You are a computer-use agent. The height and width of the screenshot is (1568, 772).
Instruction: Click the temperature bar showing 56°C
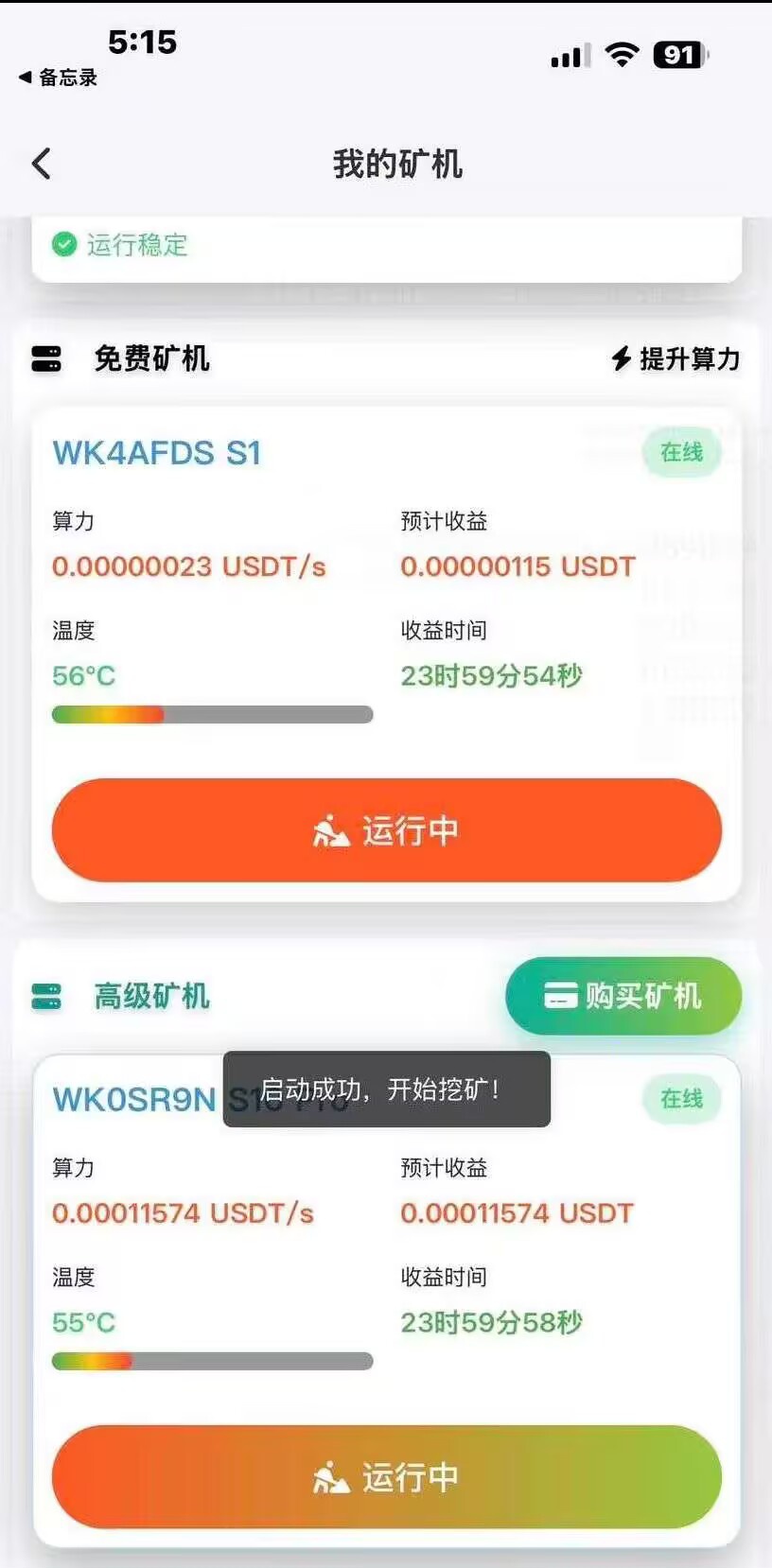point(213,714)
